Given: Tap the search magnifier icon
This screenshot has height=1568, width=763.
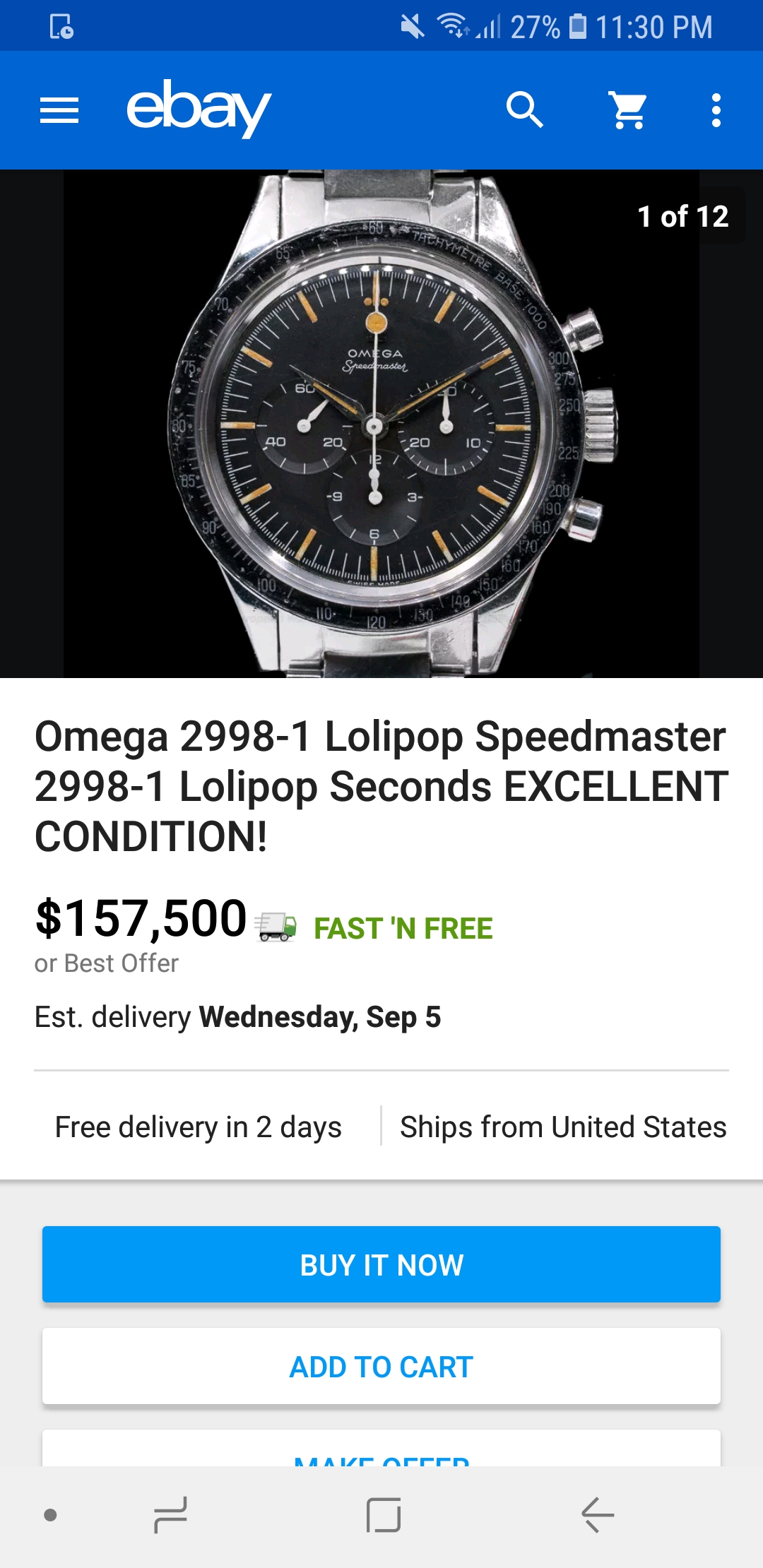Looking at the screenshot, I should [x=524, y=110].
